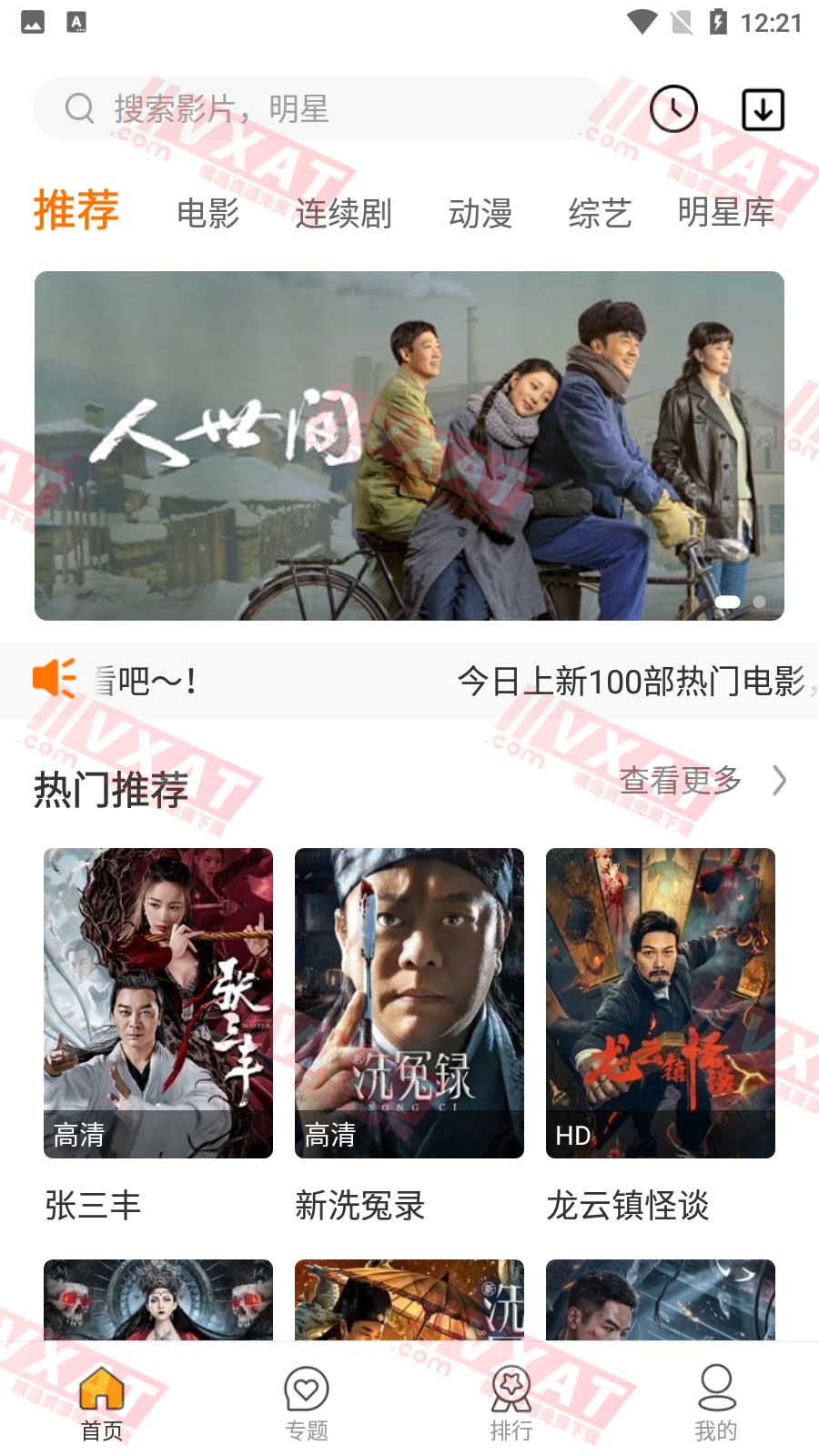Viewport: 819px width, 1456px height.
Task: Expand hot recommendations via 查看更多 chevron
Action: coord(778,781)
